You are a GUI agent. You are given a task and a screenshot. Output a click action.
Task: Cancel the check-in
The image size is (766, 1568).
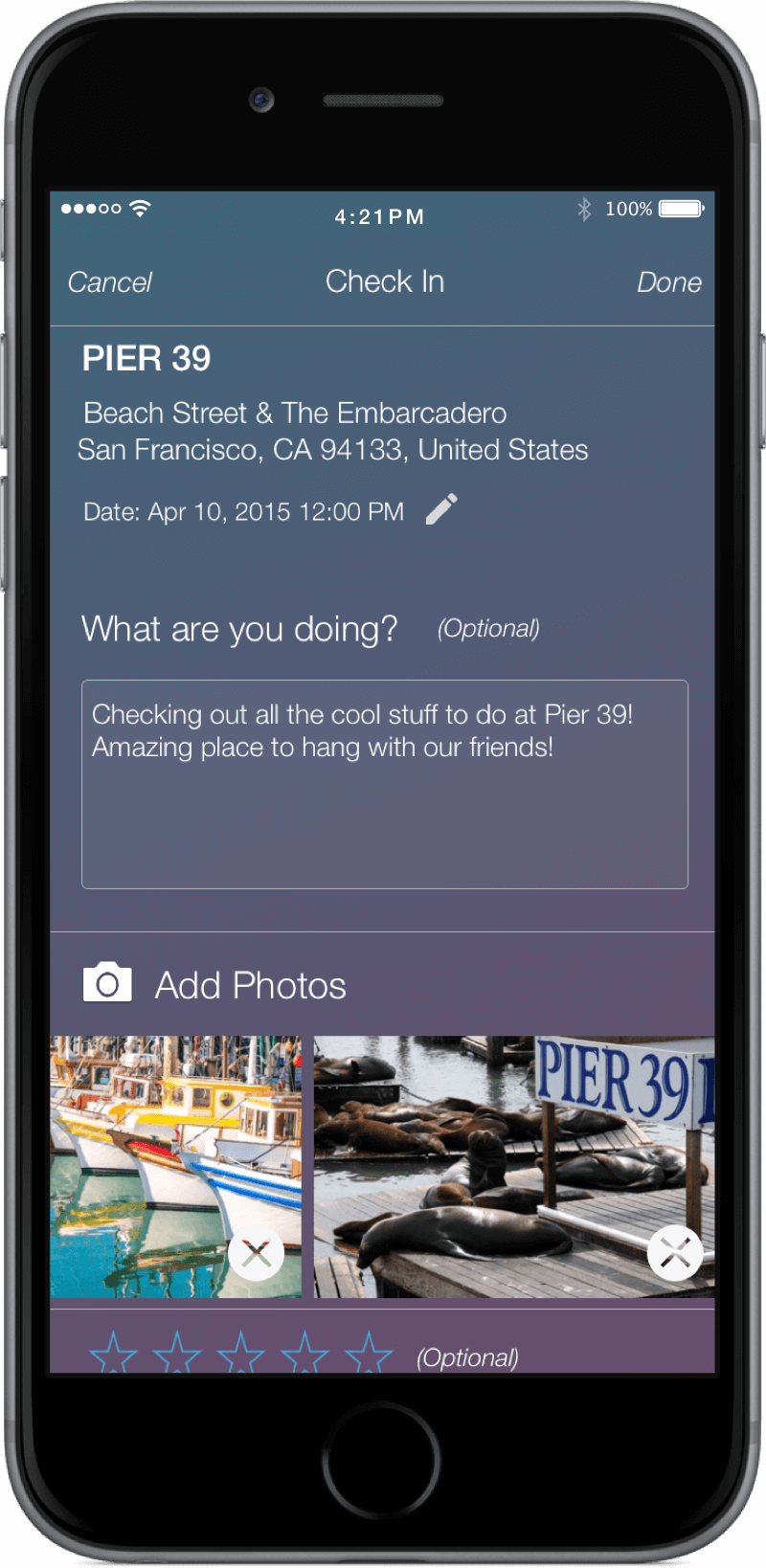(110, 282)
